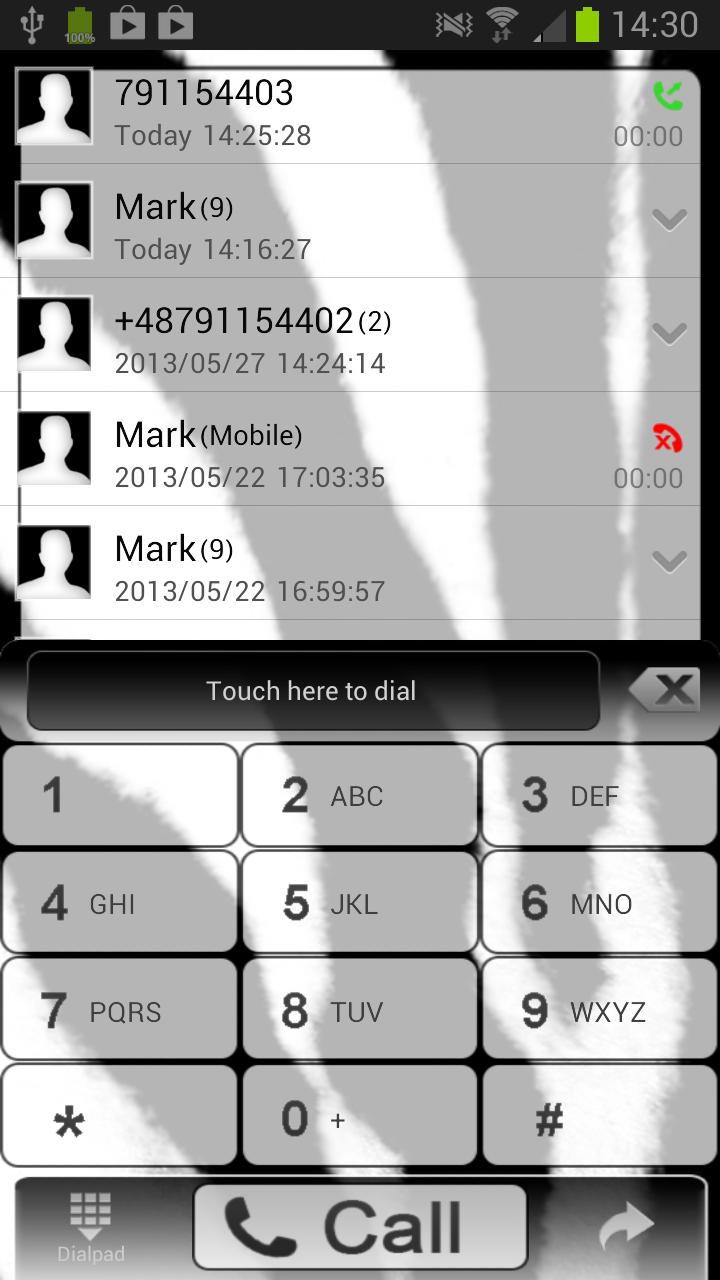Open the Dialpad toggle at bottom left
The image size is (720, 1280).
pos(88,1227)
